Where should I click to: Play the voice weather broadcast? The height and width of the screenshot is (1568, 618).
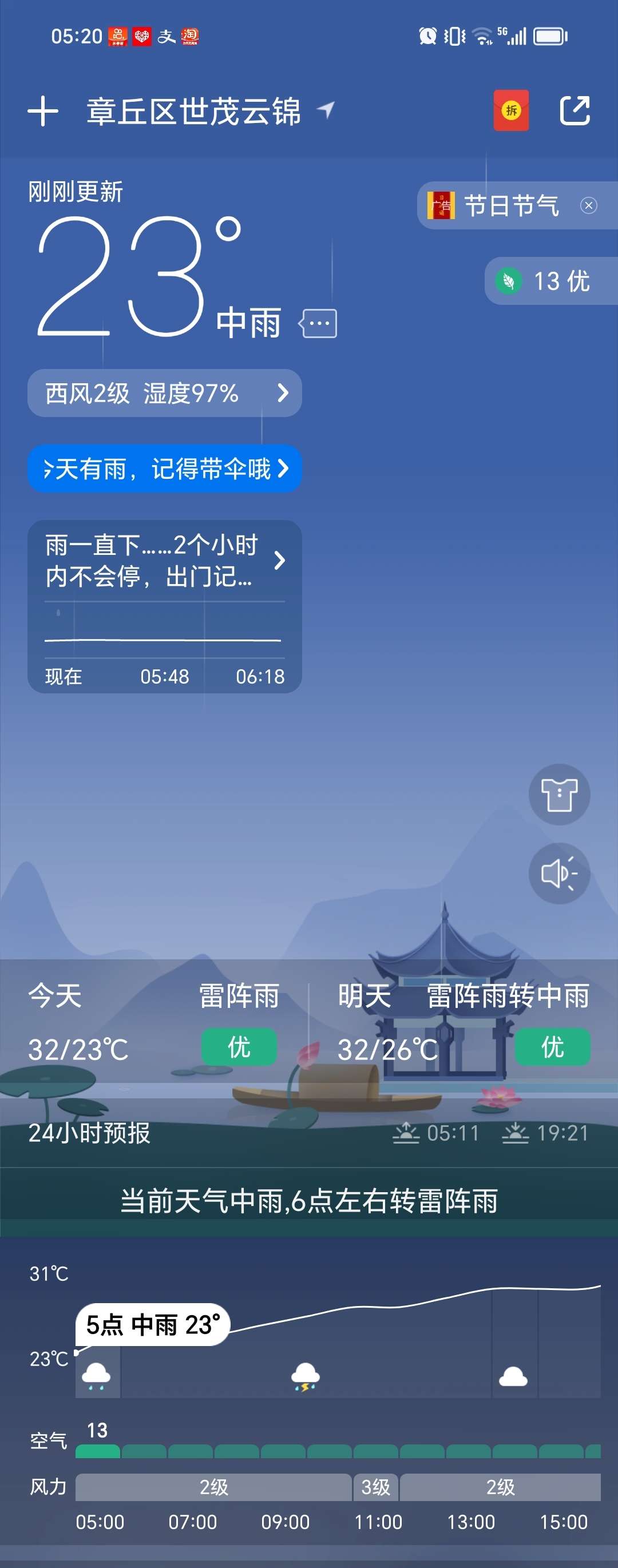pyautogui.click(x=559, y=874)
